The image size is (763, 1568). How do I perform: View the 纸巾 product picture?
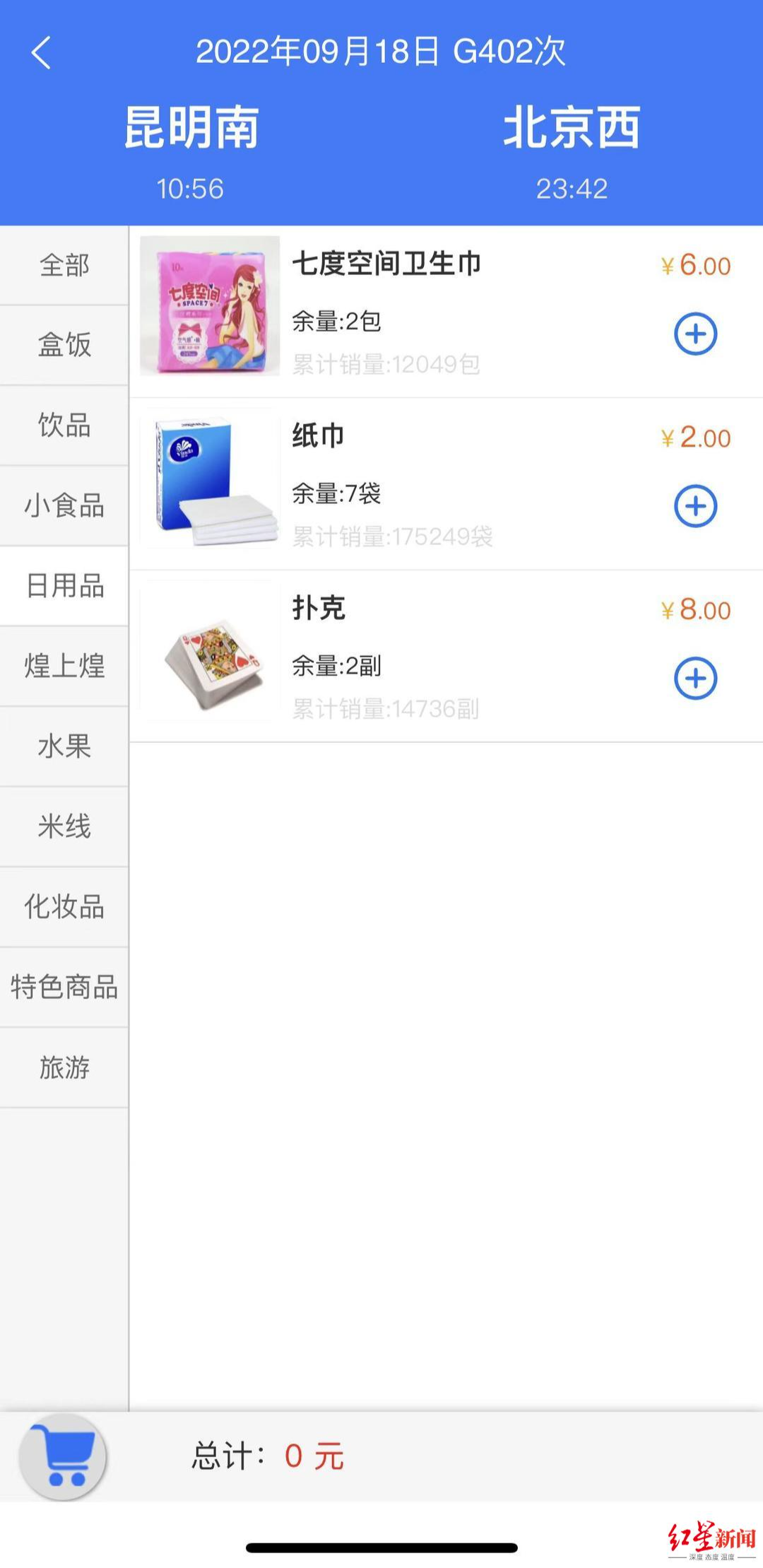(210, 479)
